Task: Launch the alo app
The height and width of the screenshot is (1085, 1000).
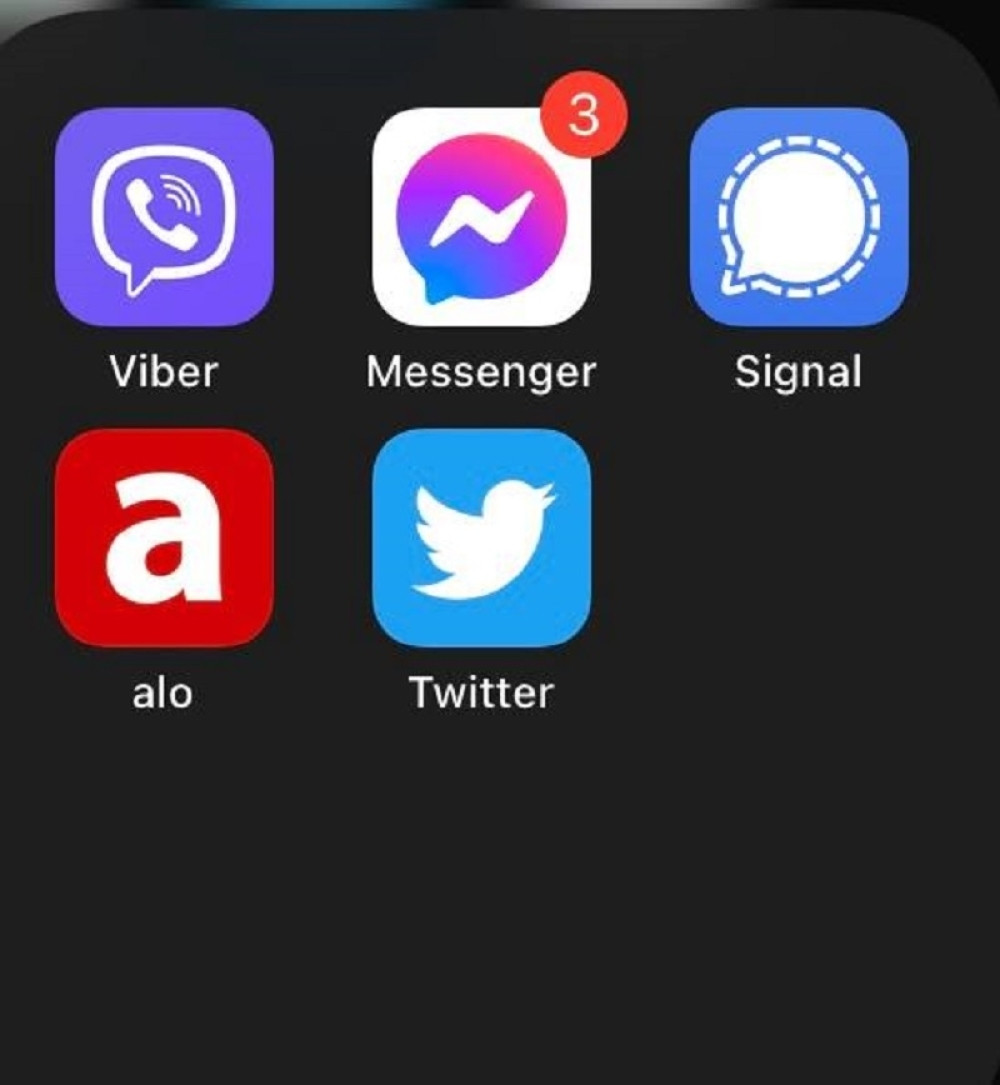Action: [x=164, y=538]
